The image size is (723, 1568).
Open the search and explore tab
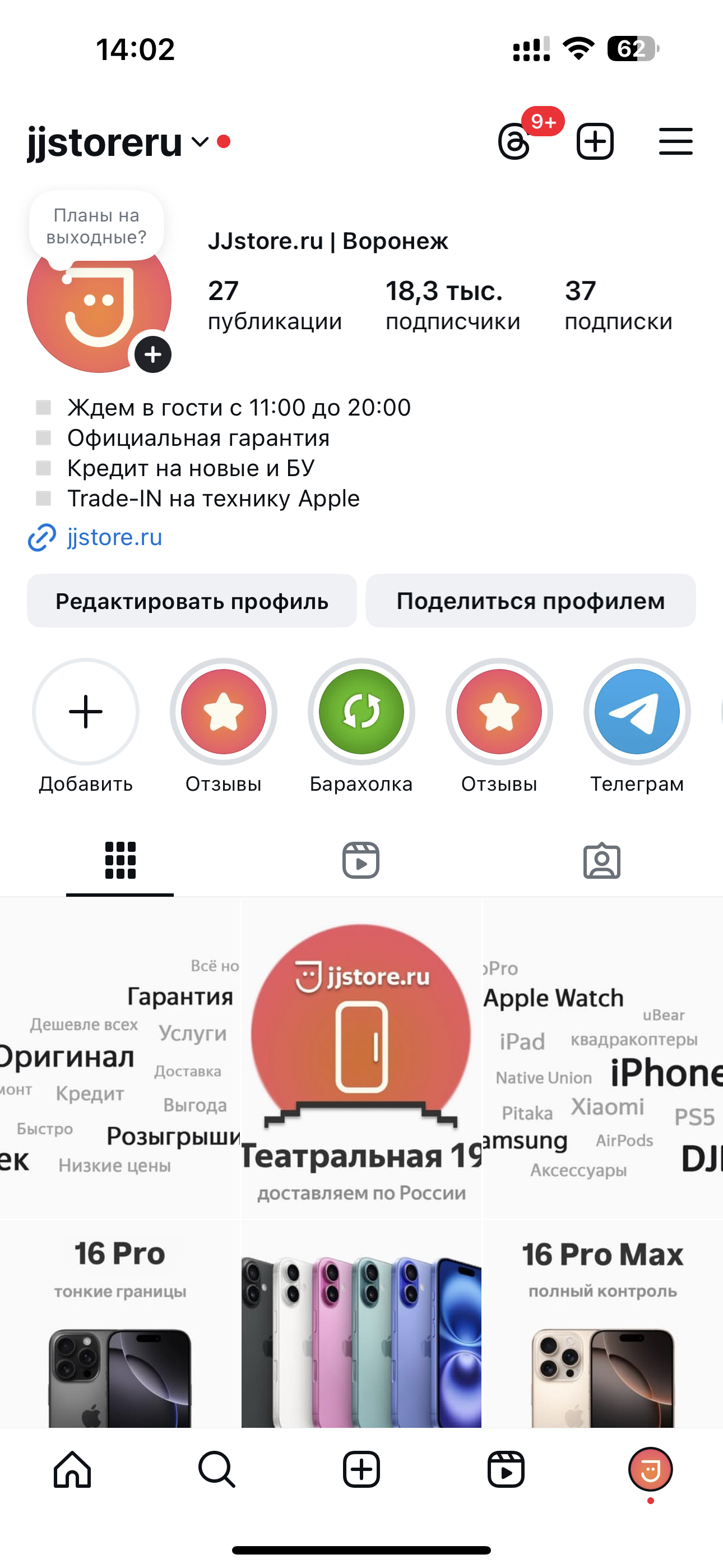(x=217, y=1469)
